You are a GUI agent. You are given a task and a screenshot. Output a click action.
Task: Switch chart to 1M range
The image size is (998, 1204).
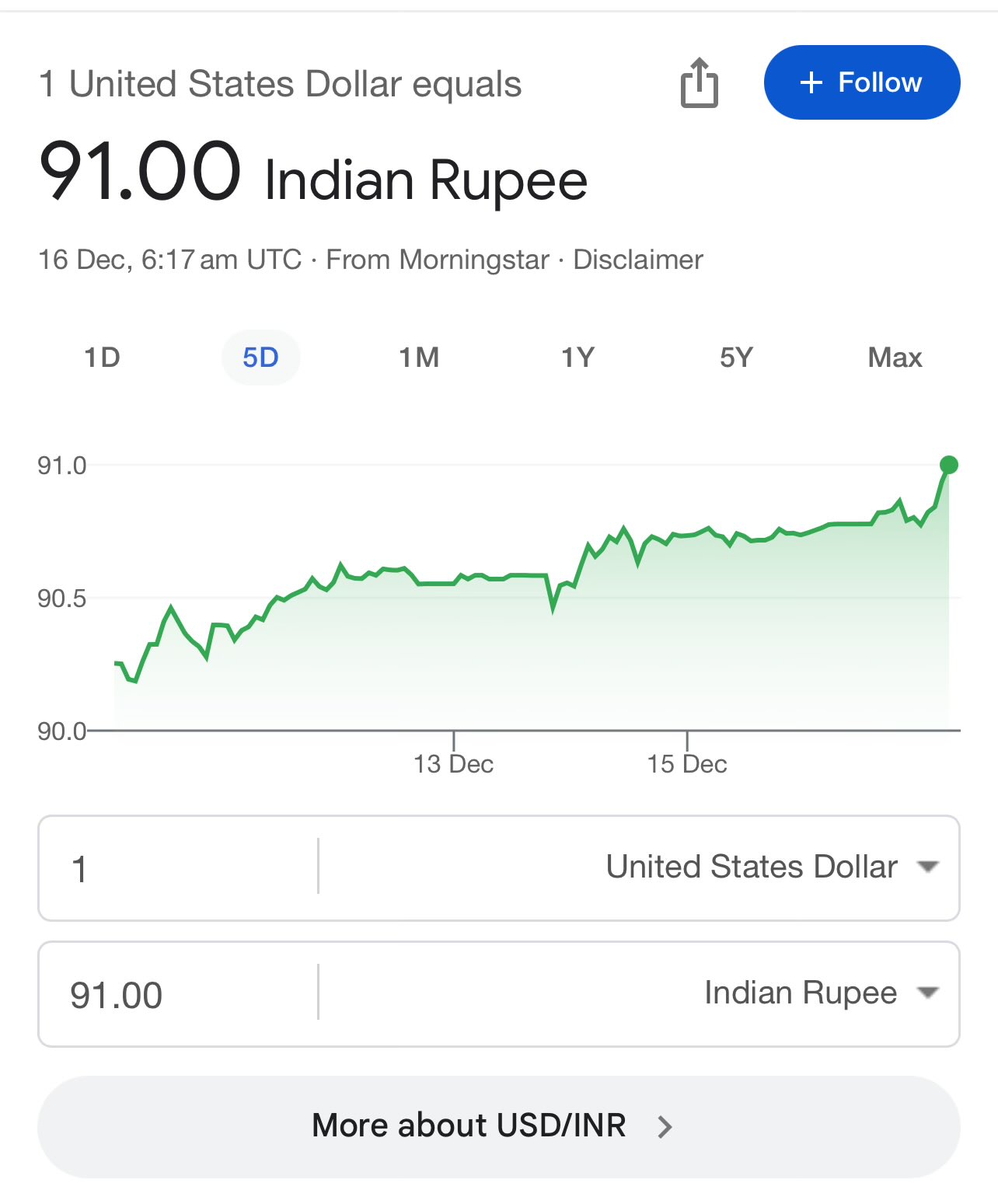click(419, 358)
